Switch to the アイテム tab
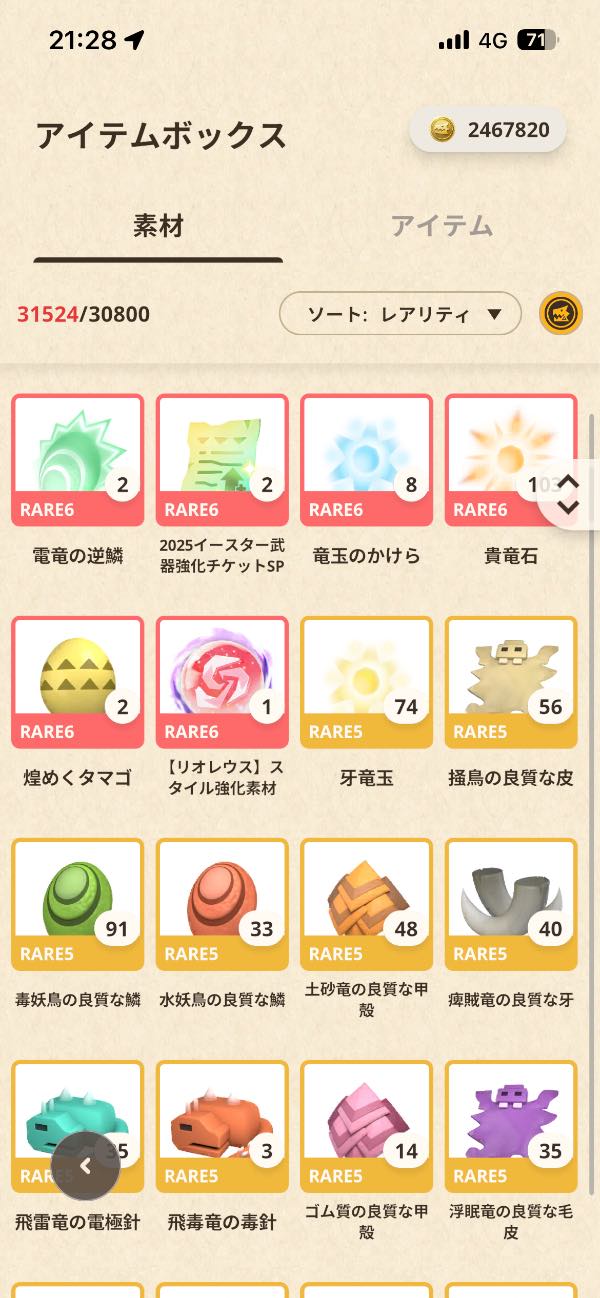The width and height of the screenshot is (600, 1298). 441,226
